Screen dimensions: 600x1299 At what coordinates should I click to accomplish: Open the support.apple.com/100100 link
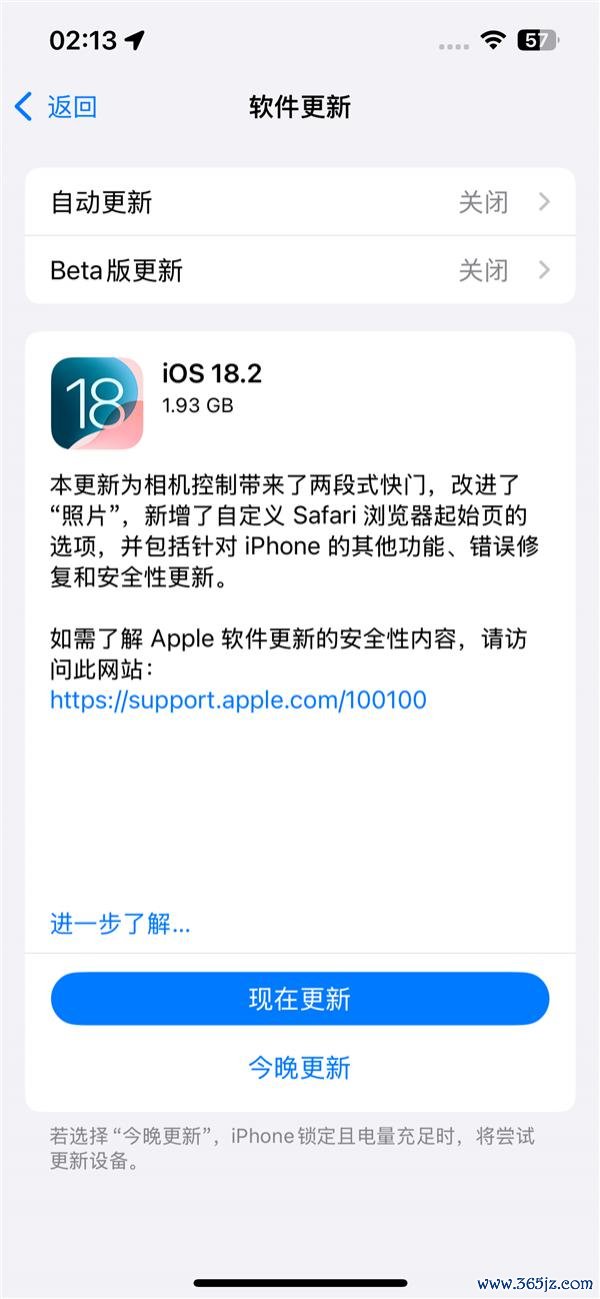[x=238, y=700]
